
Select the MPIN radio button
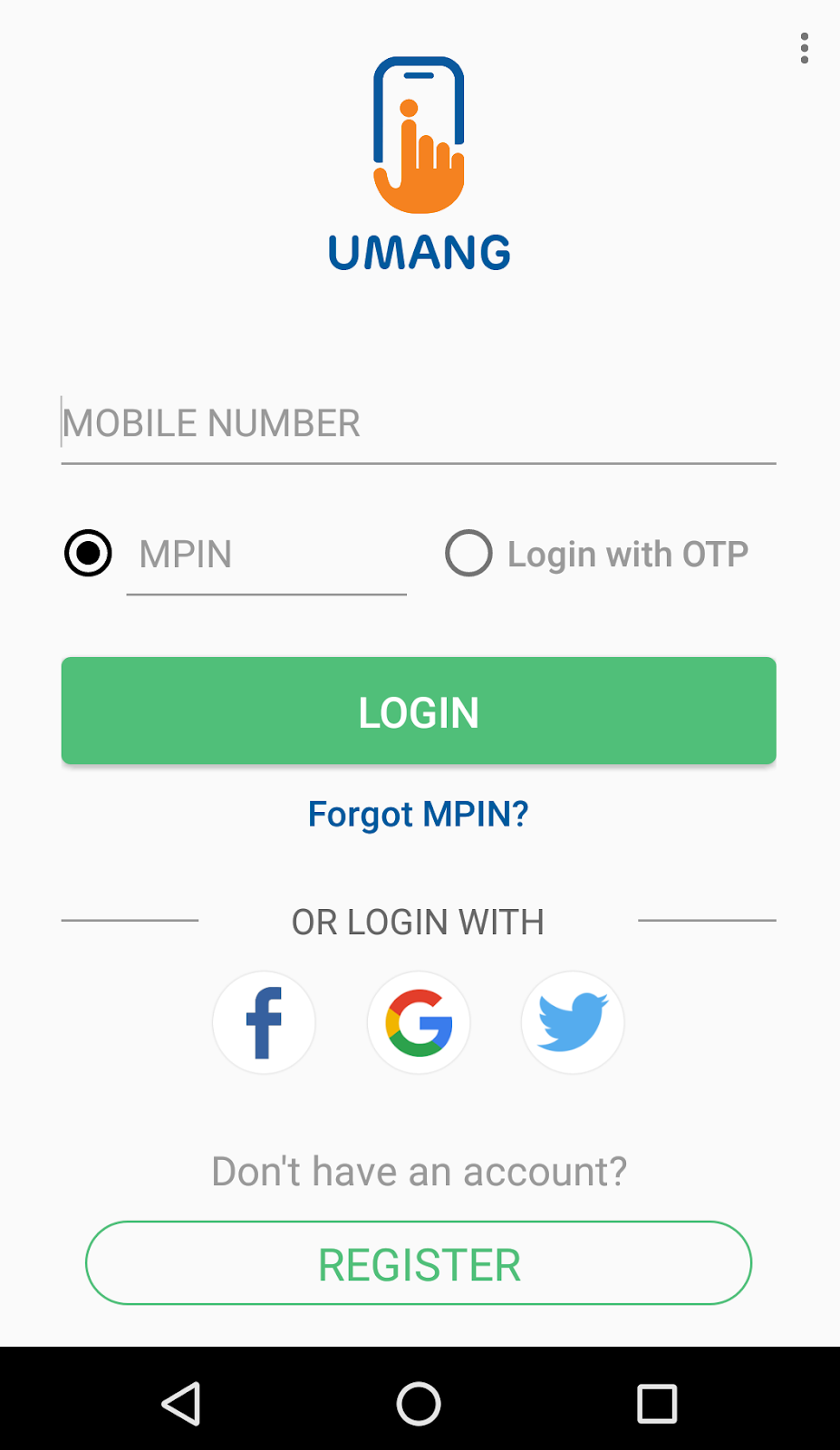pyautogui.click(x=88, y=553)
